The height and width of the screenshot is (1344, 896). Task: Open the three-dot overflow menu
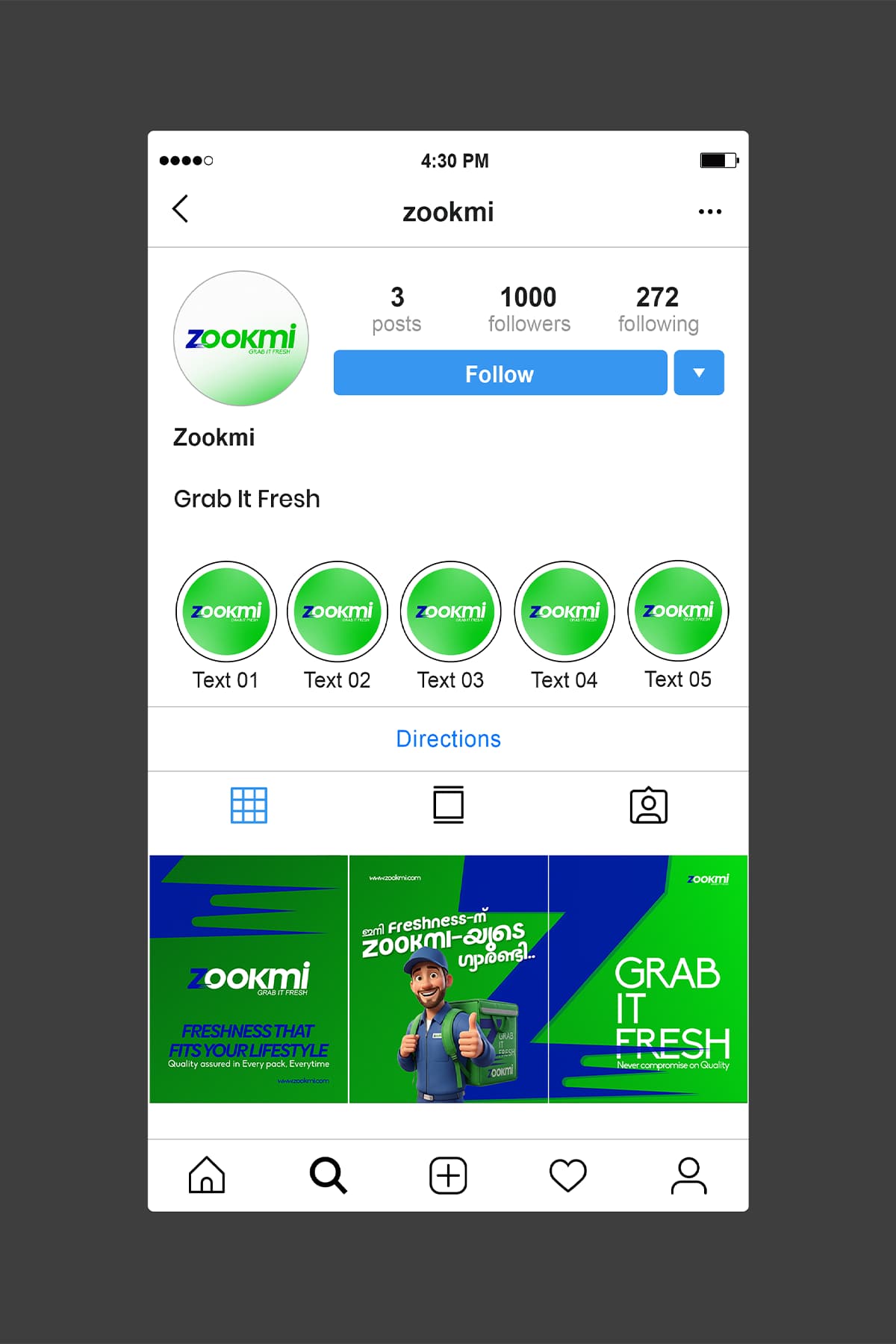709,212
